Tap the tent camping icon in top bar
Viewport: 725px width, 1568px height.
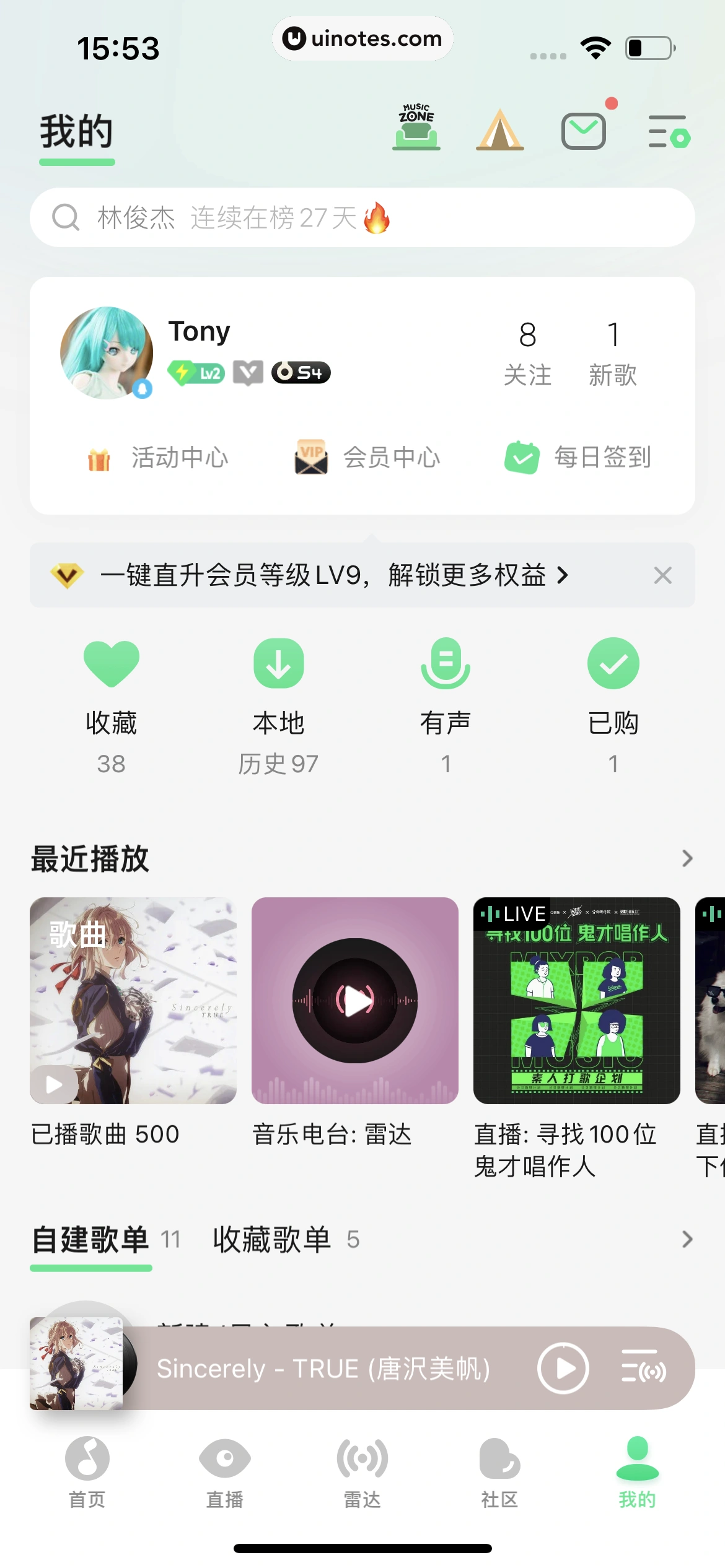tap(499, 129)
